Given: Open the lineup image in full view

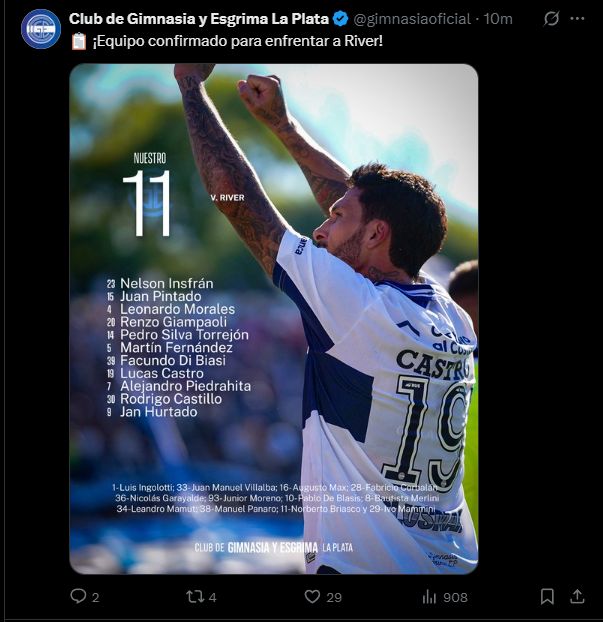Looking at the screenshot, I should tap(273, 318).
